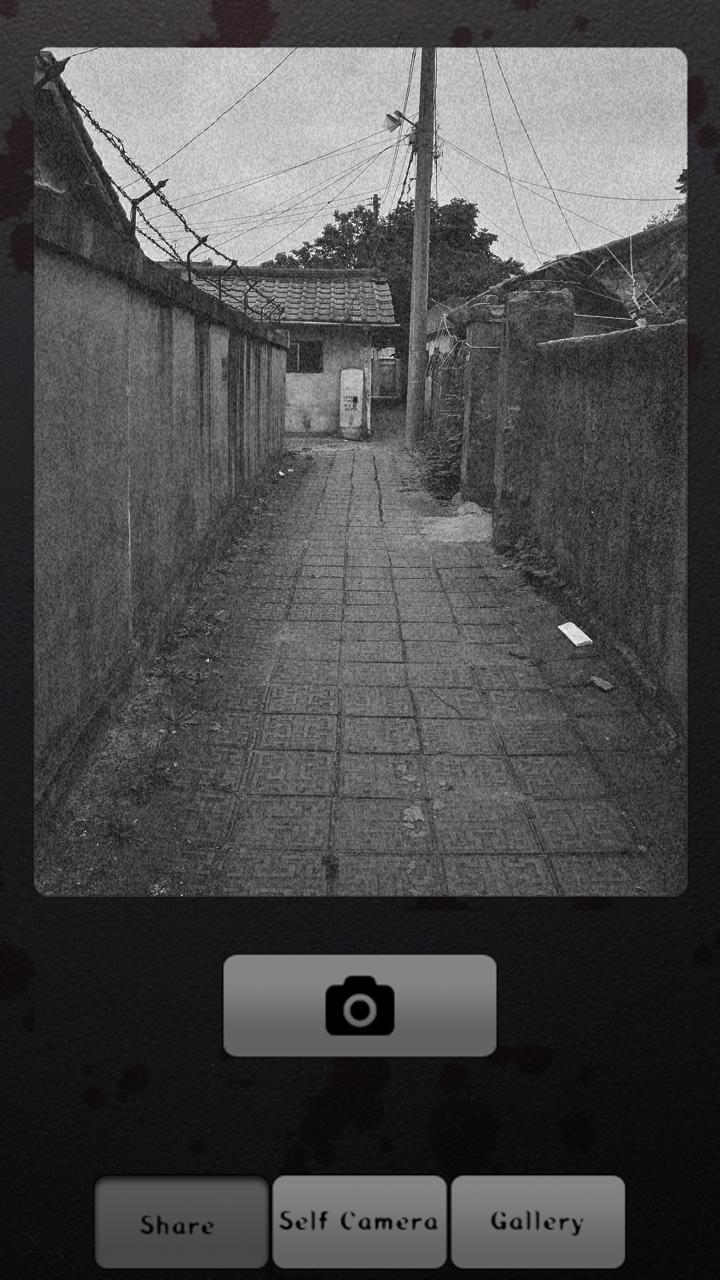Screen dimensions: 720x1280
Task: Open the Gallery
Action: 537,1222
